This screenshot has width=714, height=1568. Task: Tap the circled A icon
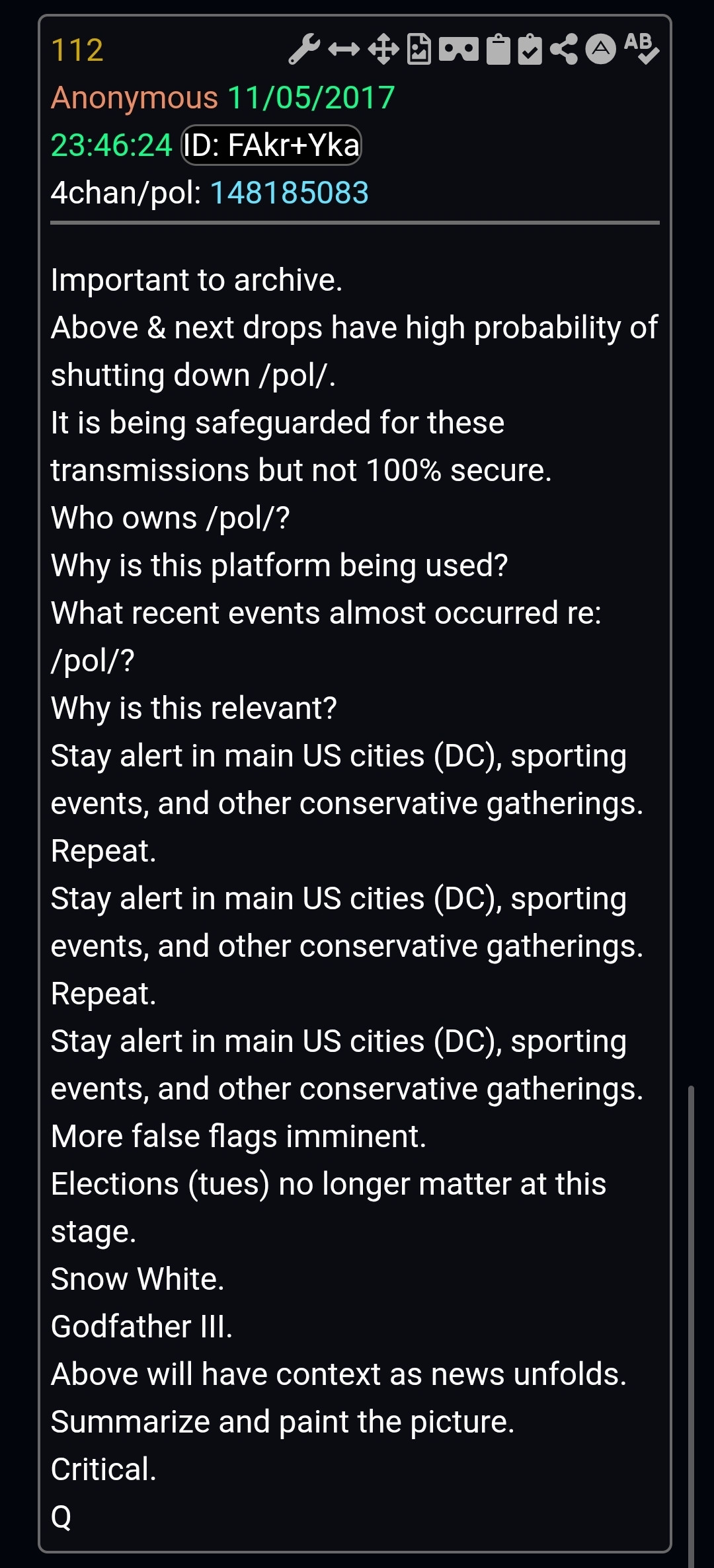(x=600, y=50)
